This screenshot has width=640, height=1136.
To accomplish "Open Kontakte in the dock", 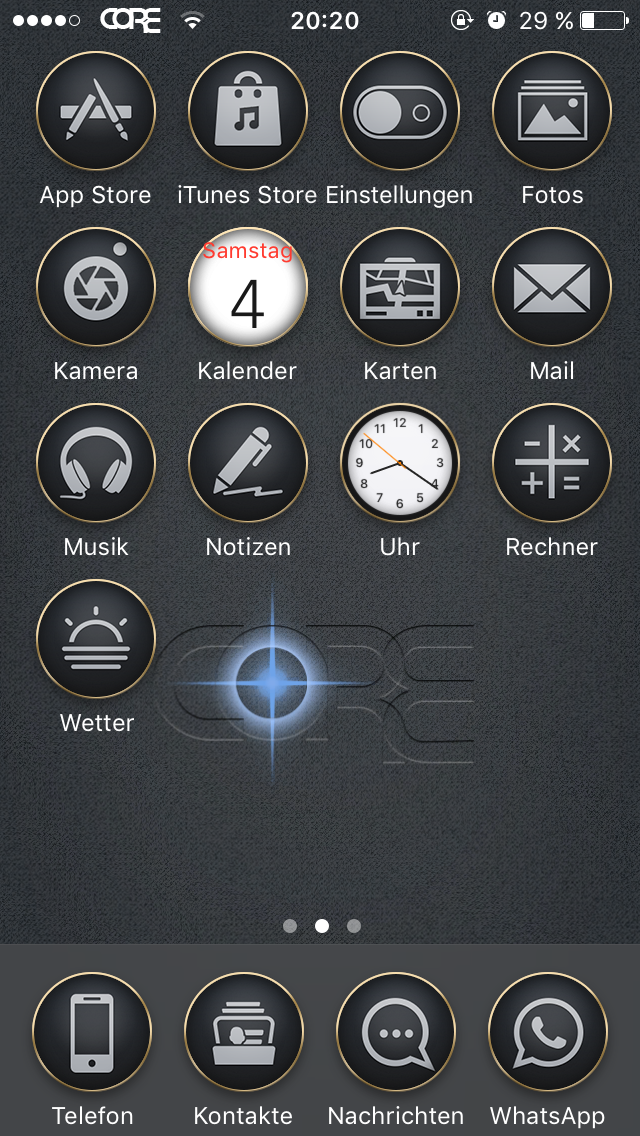I will (x=244, y=1032).
